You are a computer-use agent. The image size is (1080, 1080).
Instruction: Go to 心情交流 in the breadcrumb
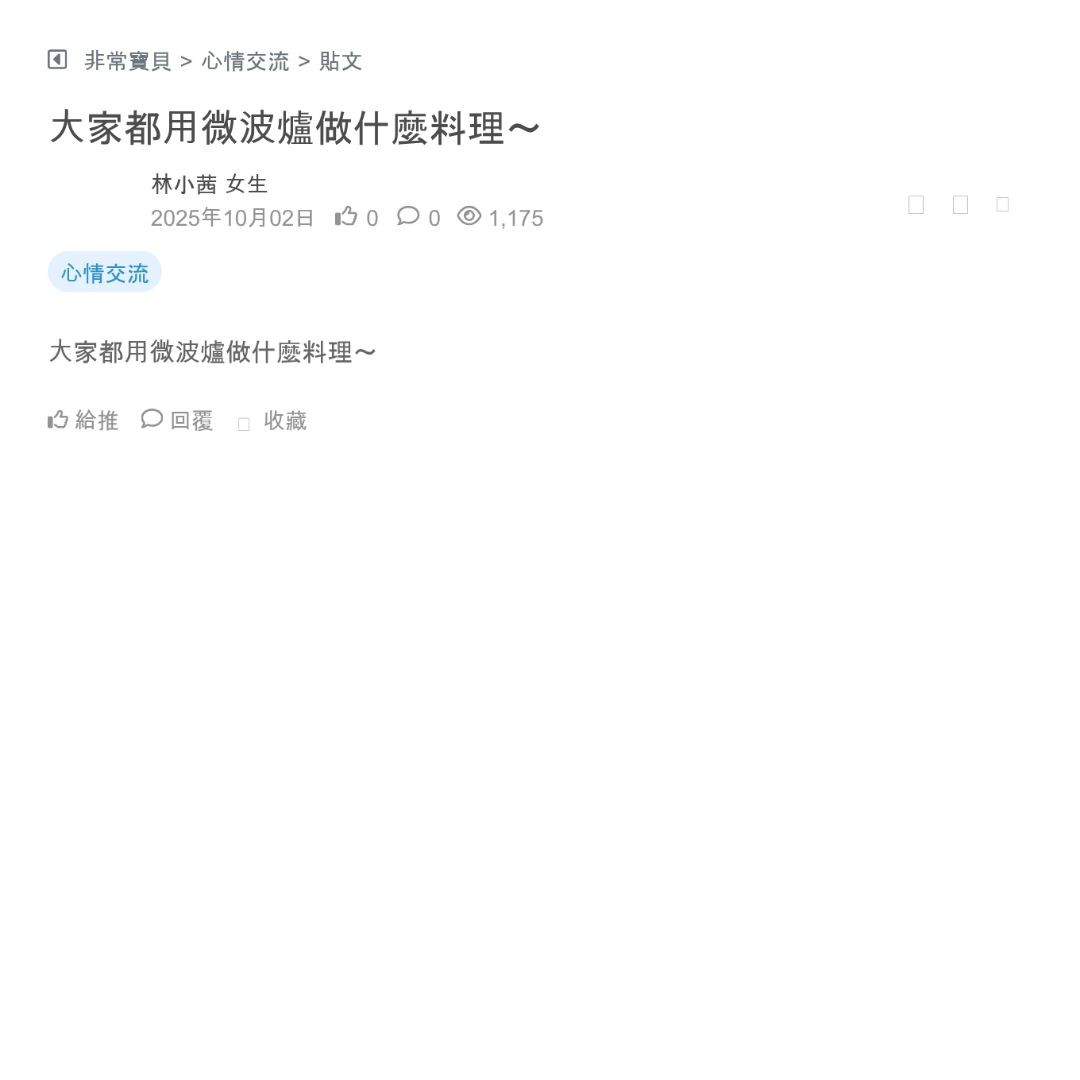(245, 61)
